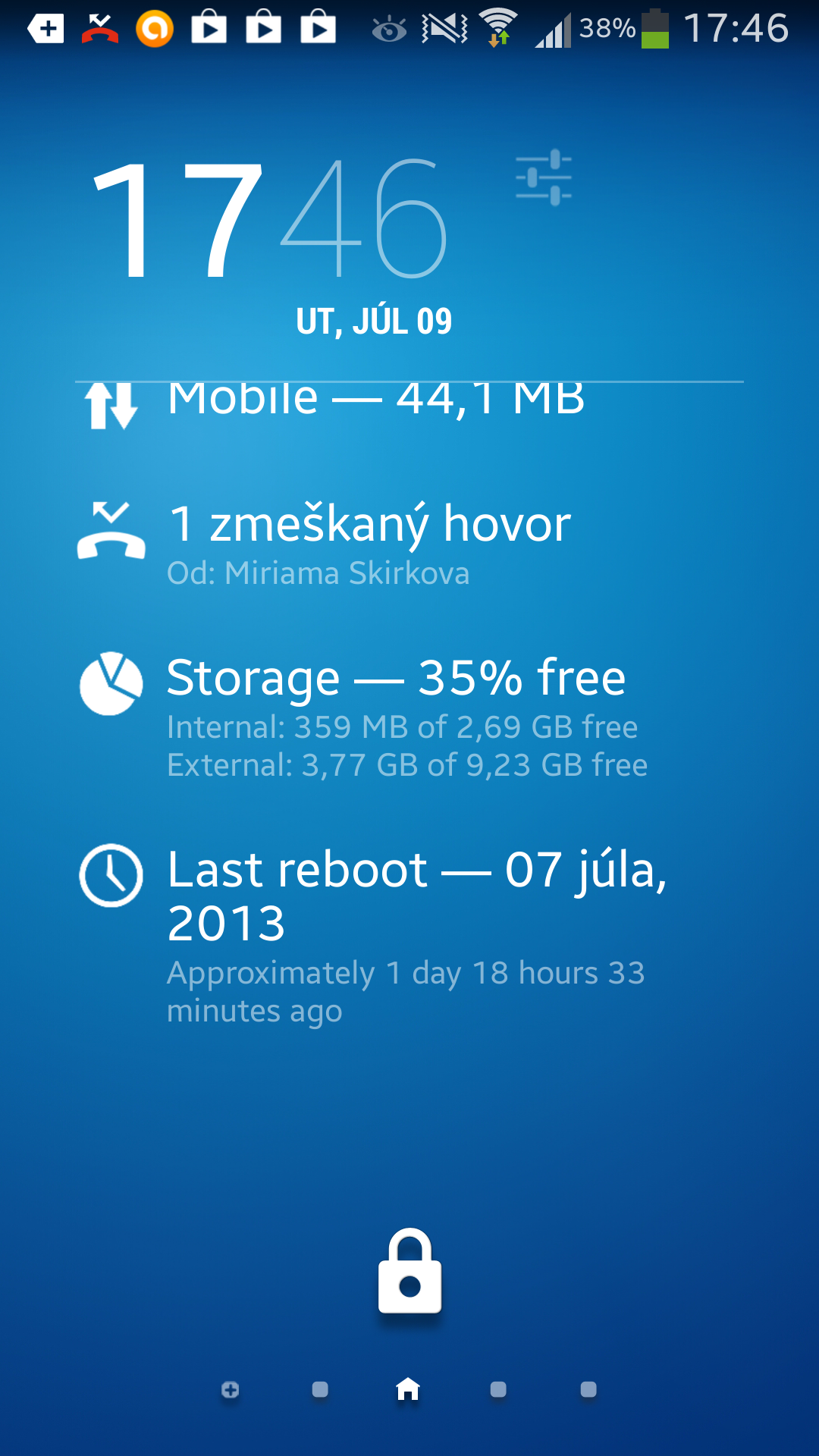The height and width of the screenshot is (1456, 819).
Task: Open the missed call from Miriama Skirkova
Action: point(369,541)
